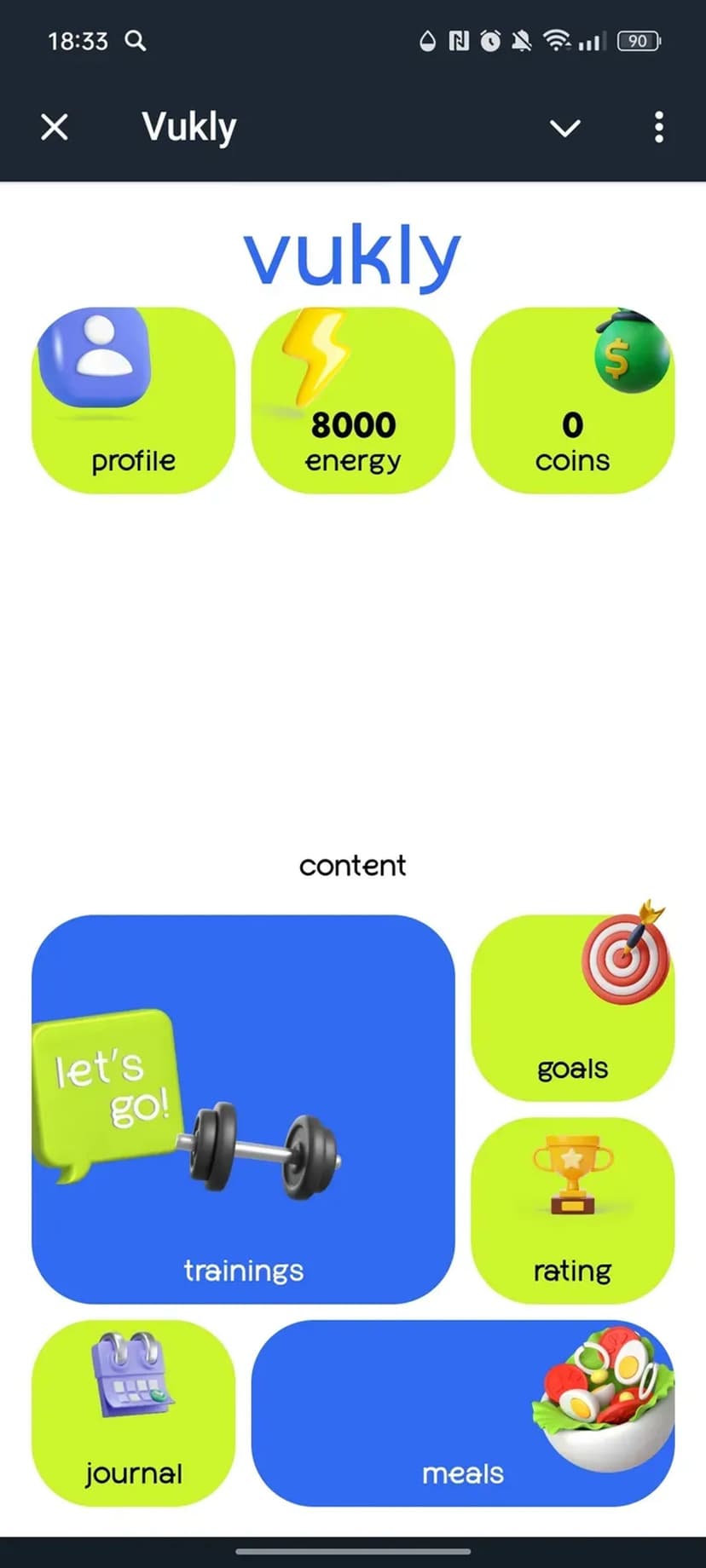Open the profile tile
The width and height of the screenshot is (706, 1568).
pos(133,401)
